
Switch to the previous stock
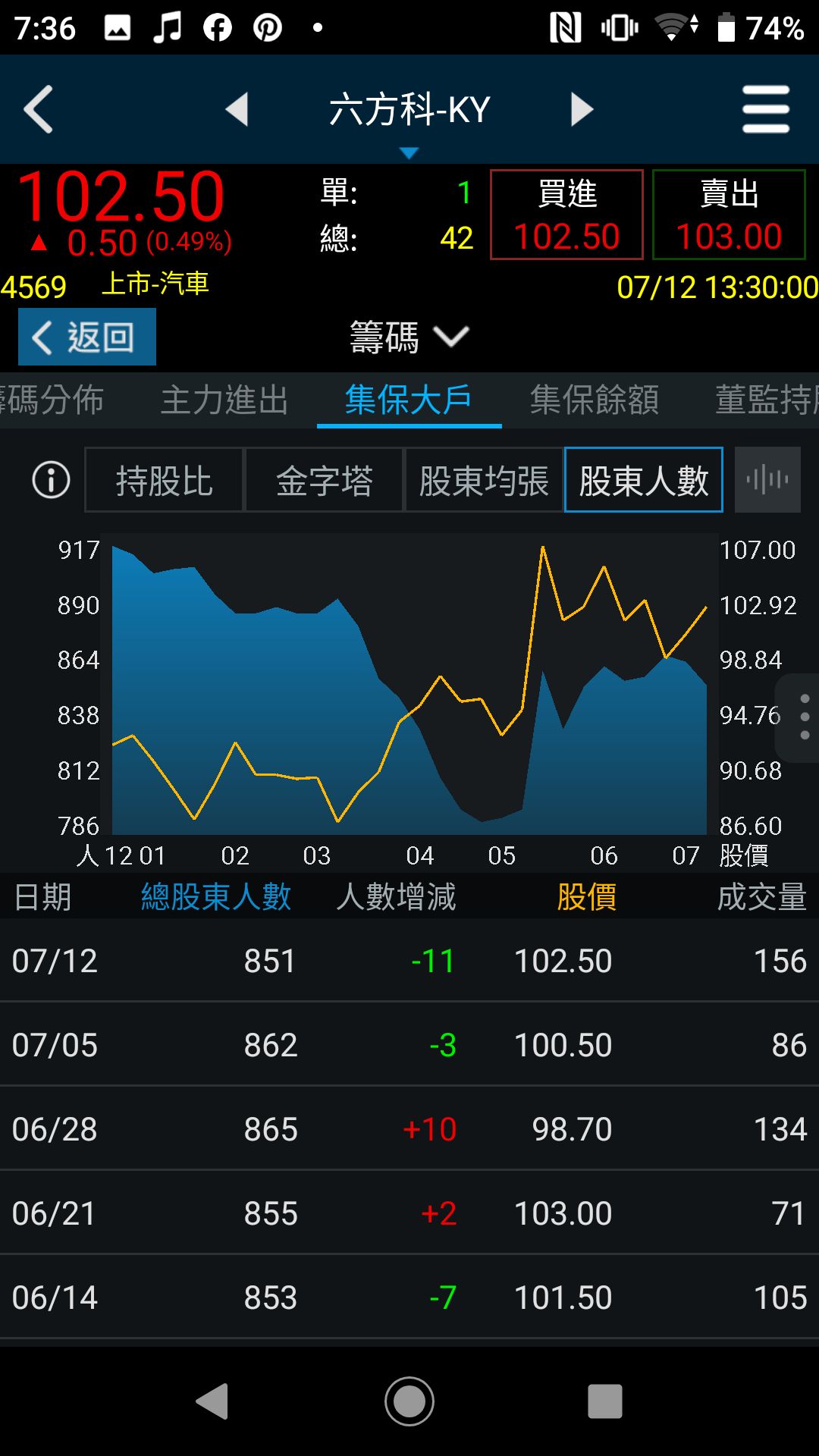click(x=237, y=109)
